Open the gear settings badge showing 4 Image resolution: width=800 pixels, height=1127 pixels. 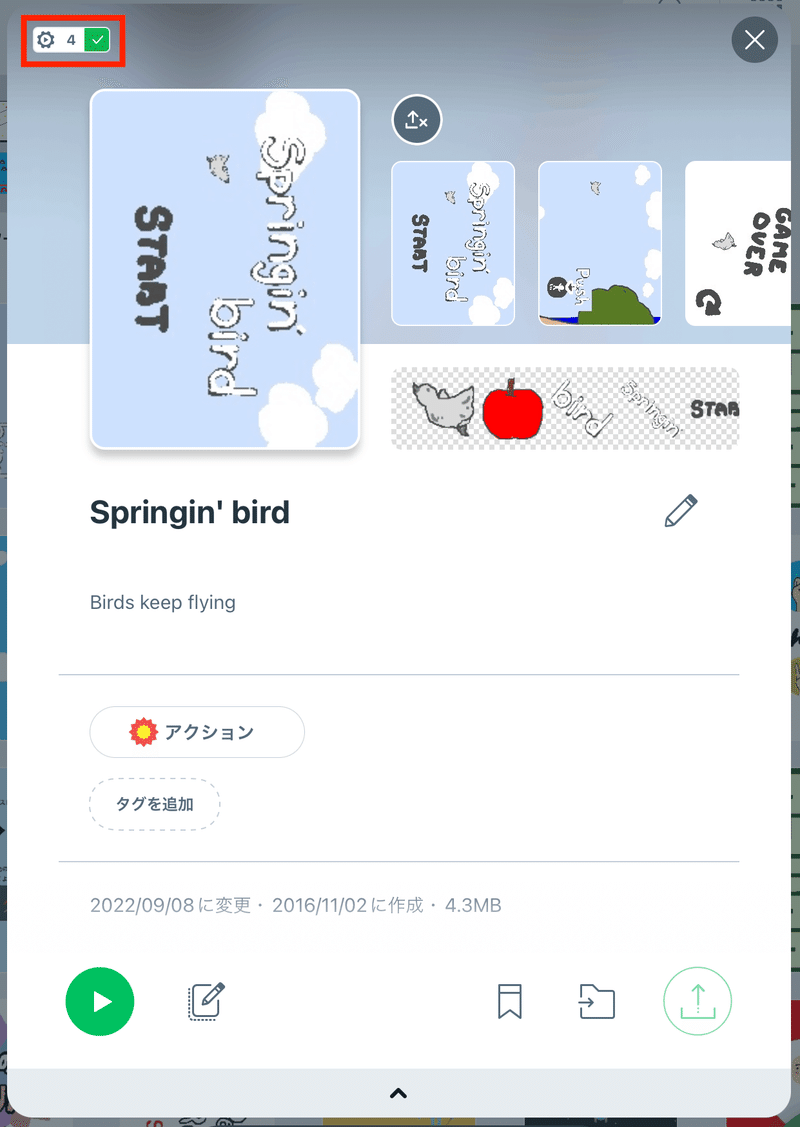point(73,40)
